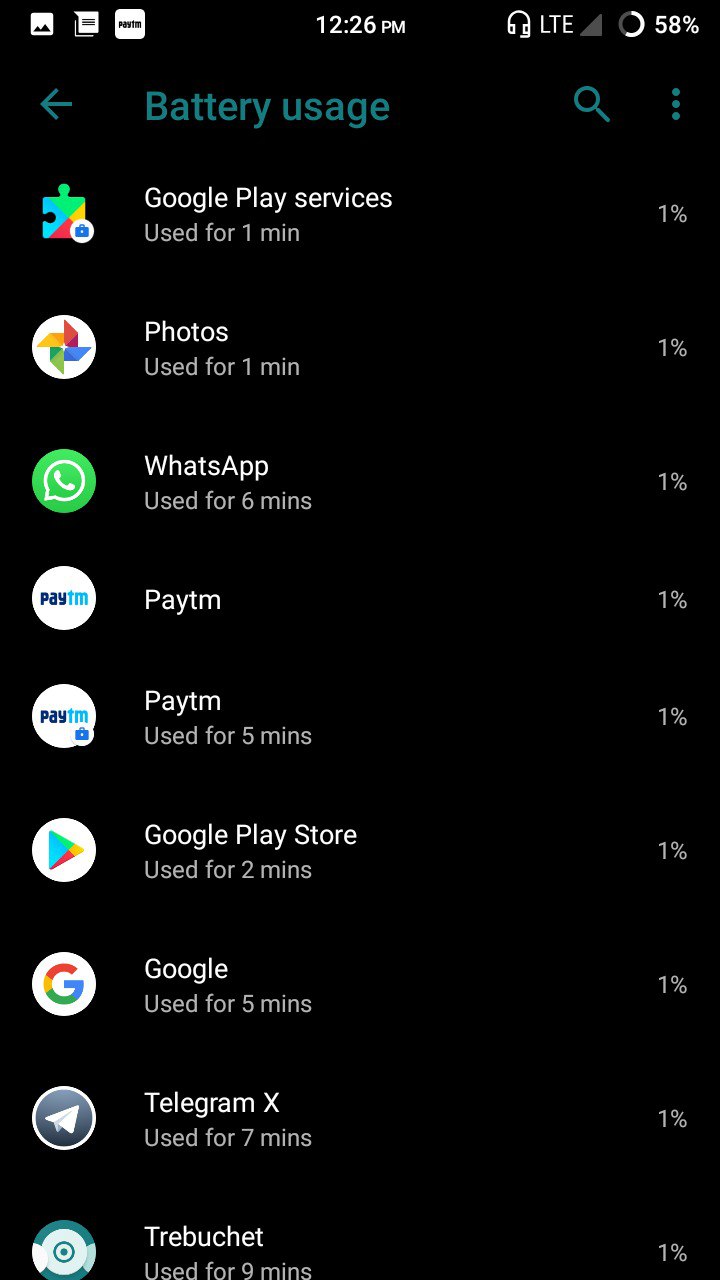Open the three-dot overflow menu

[x=676, y=105]
